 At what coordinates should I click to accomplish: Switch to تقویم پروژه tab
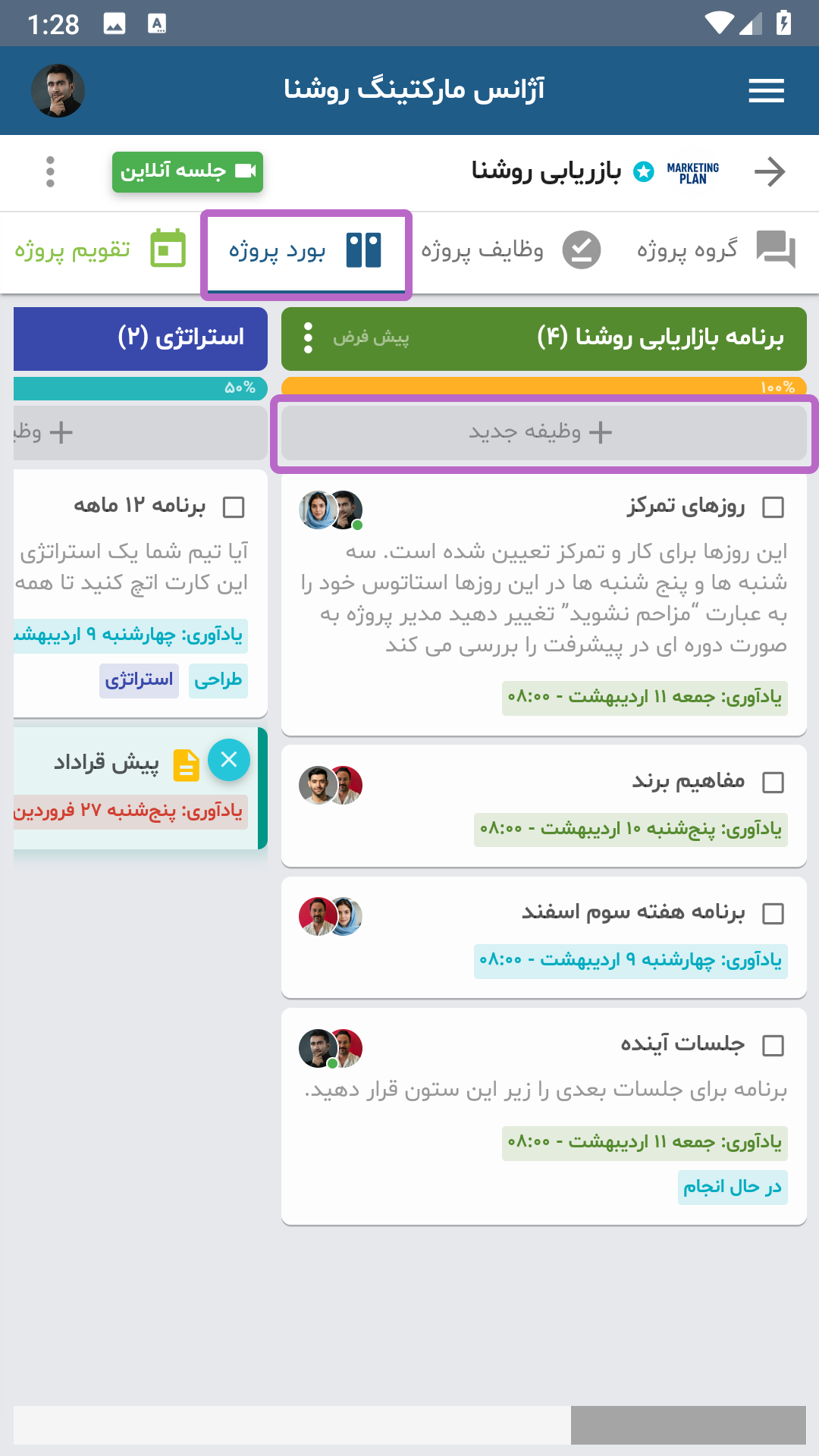(x=100, y=249)
